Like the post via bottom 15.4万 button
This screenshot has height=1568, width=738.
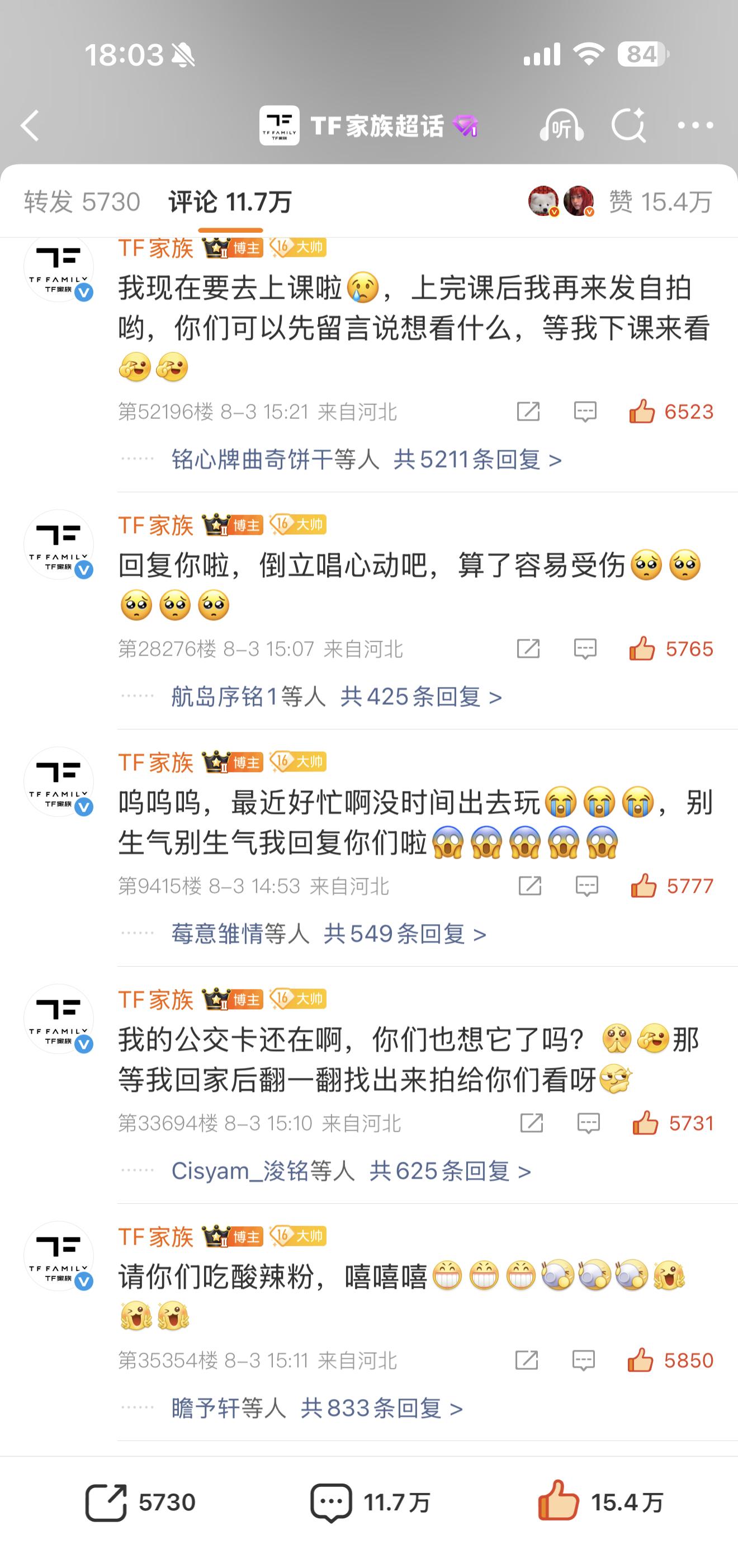coord(600,1501)
